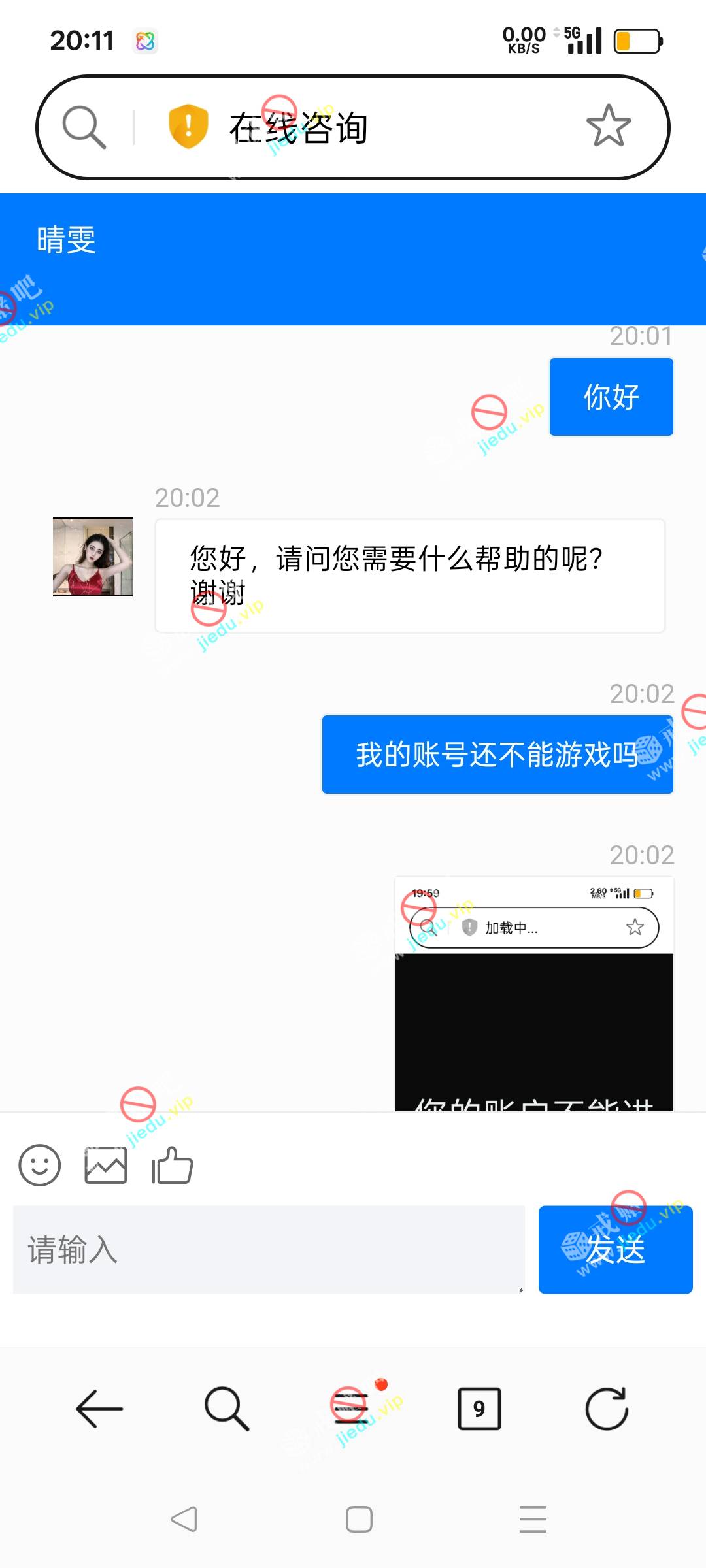The height and width of the screenshot is (1568, 706).
Task: Tap the 发送 send button
Action: tap(615, 1249)
